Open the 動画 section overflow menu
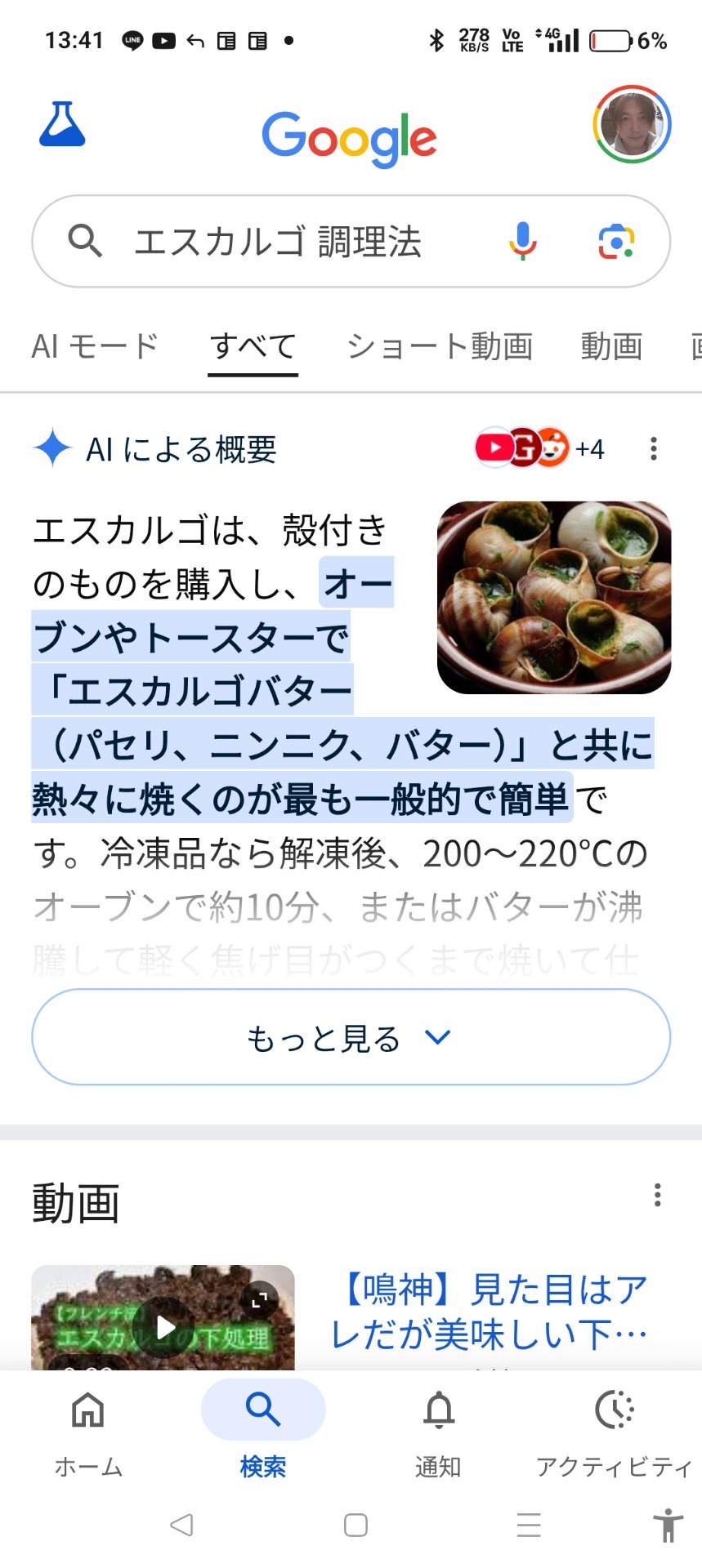Viewport: 702px width, 1568px height. 657,1196
